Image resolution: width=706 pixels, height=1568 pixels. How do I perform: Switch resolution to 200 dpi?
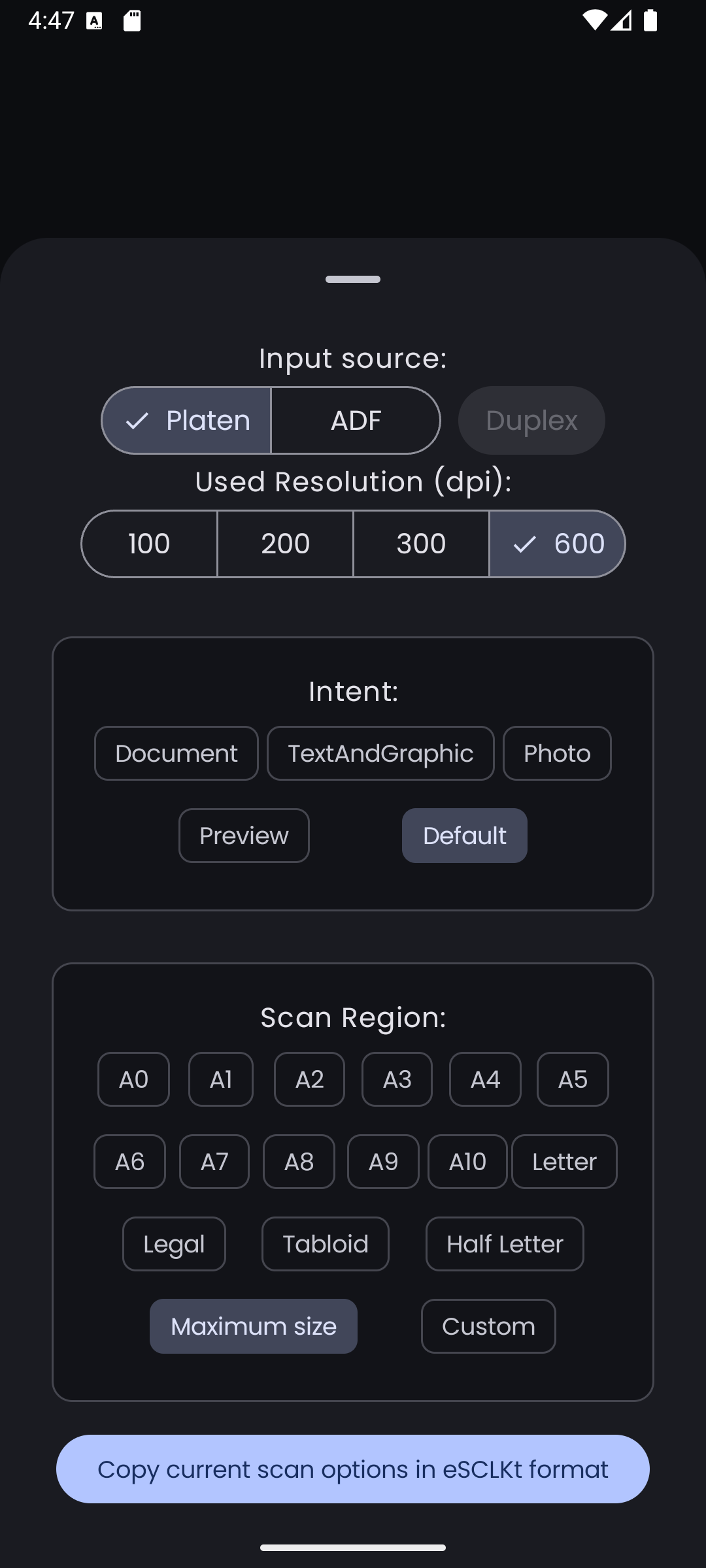click(x=285, y=544)
